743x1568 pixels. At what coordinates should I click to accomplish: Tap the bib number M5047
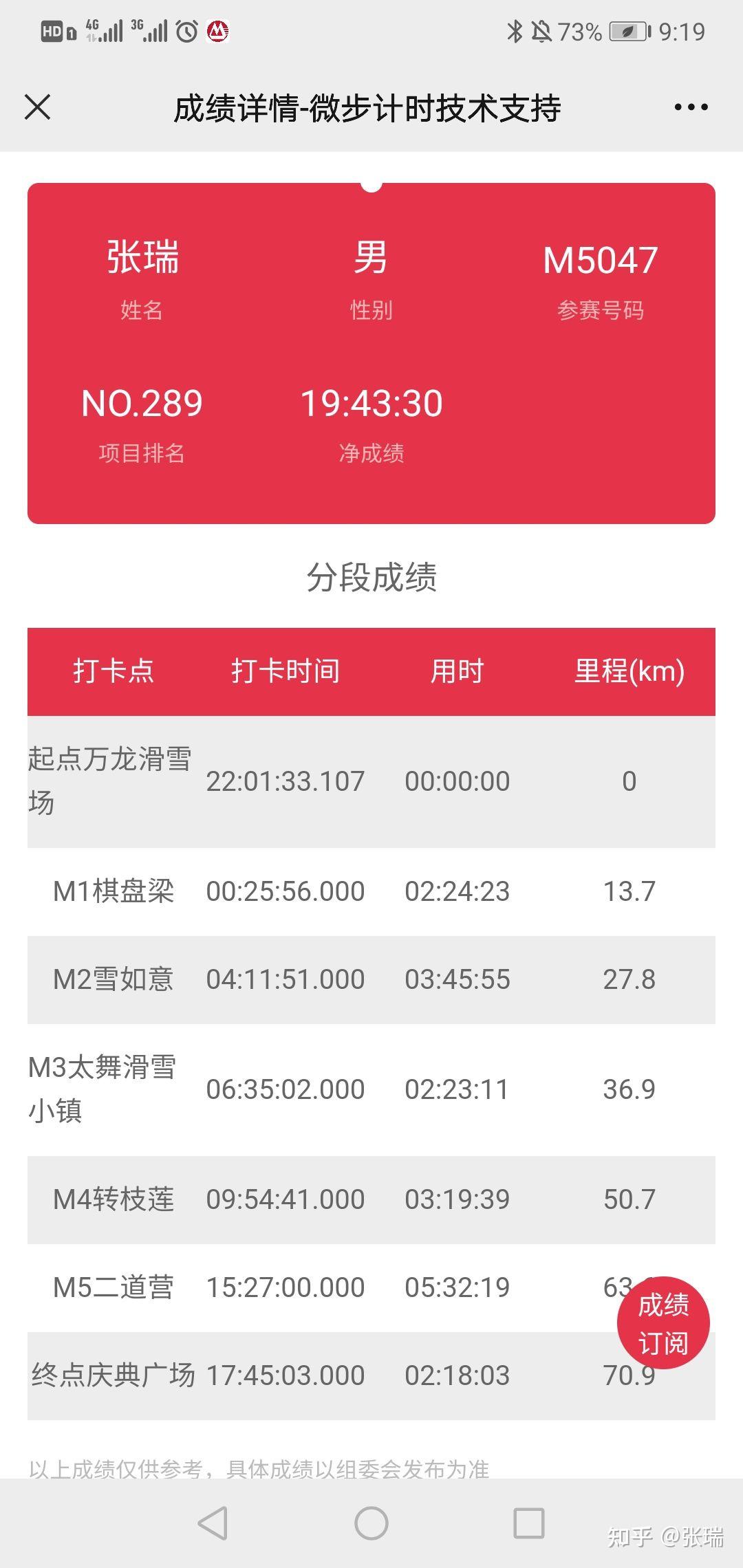[x=602, y=259]
